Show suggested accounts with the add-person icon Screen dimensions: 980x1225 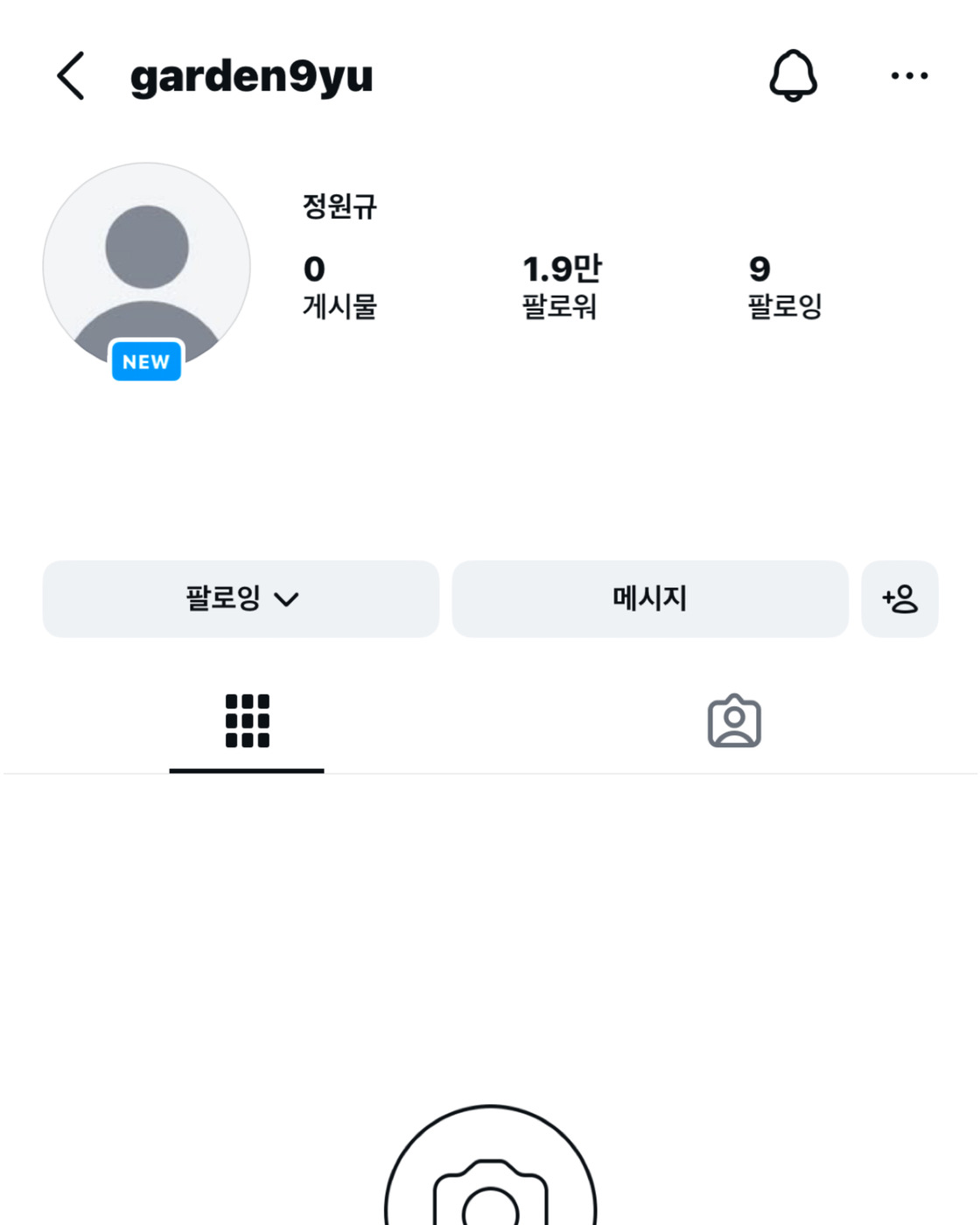(899, 598)
